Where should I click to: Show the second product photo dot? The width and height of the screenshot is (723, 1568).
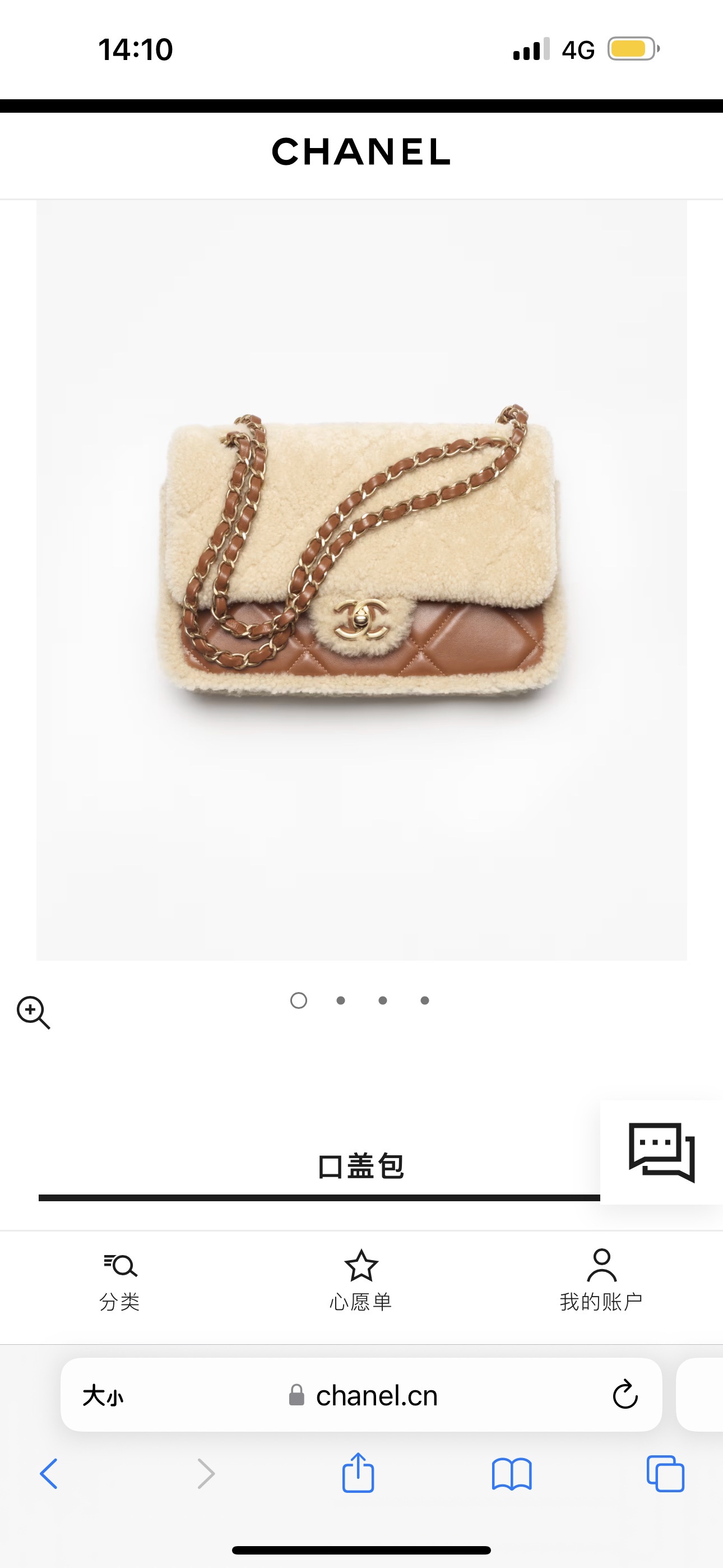click(341, 1000)
